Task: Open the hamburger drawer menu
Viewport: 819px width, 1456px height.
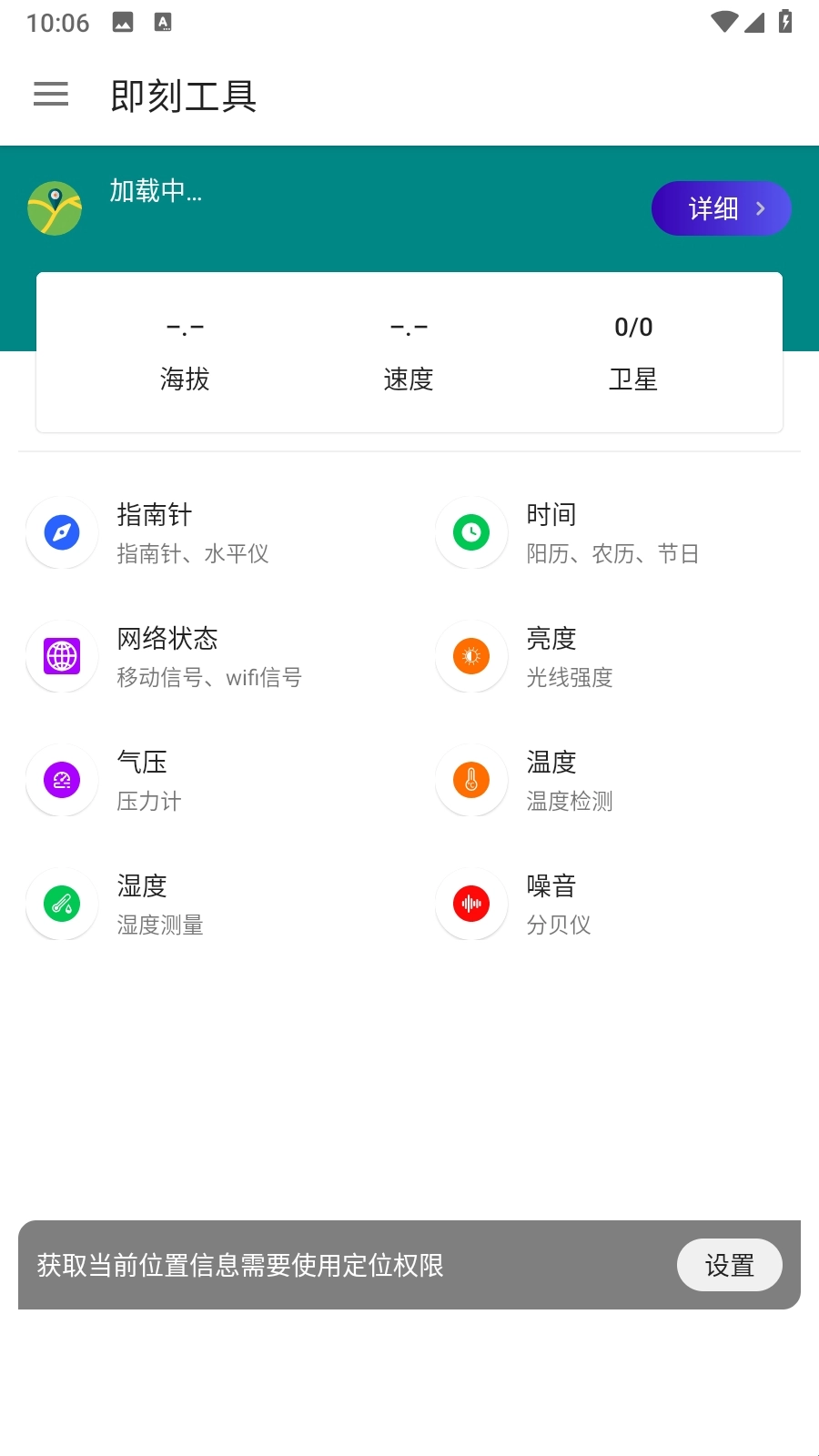Action: click(x=51, y=95)
